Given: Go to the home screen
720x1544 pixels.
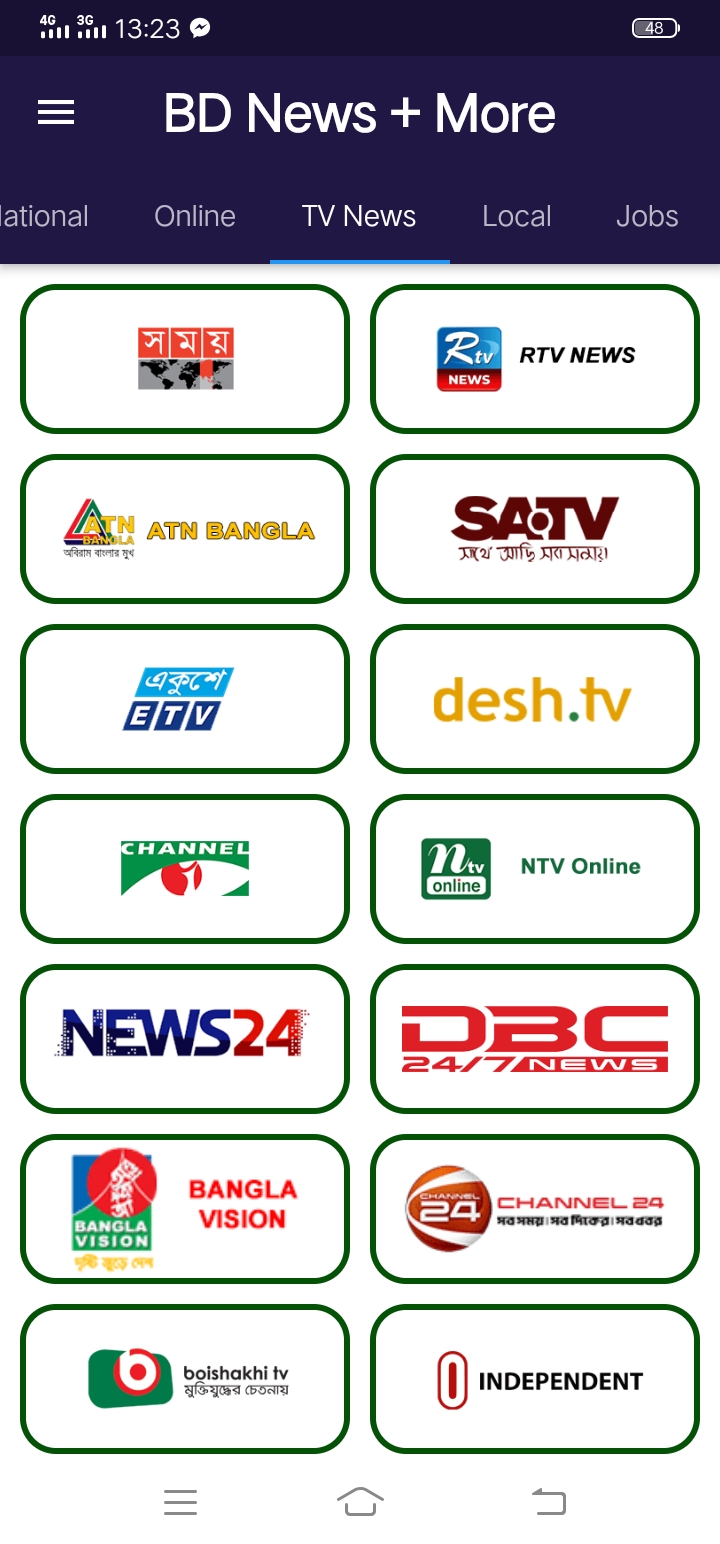Looking at the screenshot, I should pos(361,1502).
